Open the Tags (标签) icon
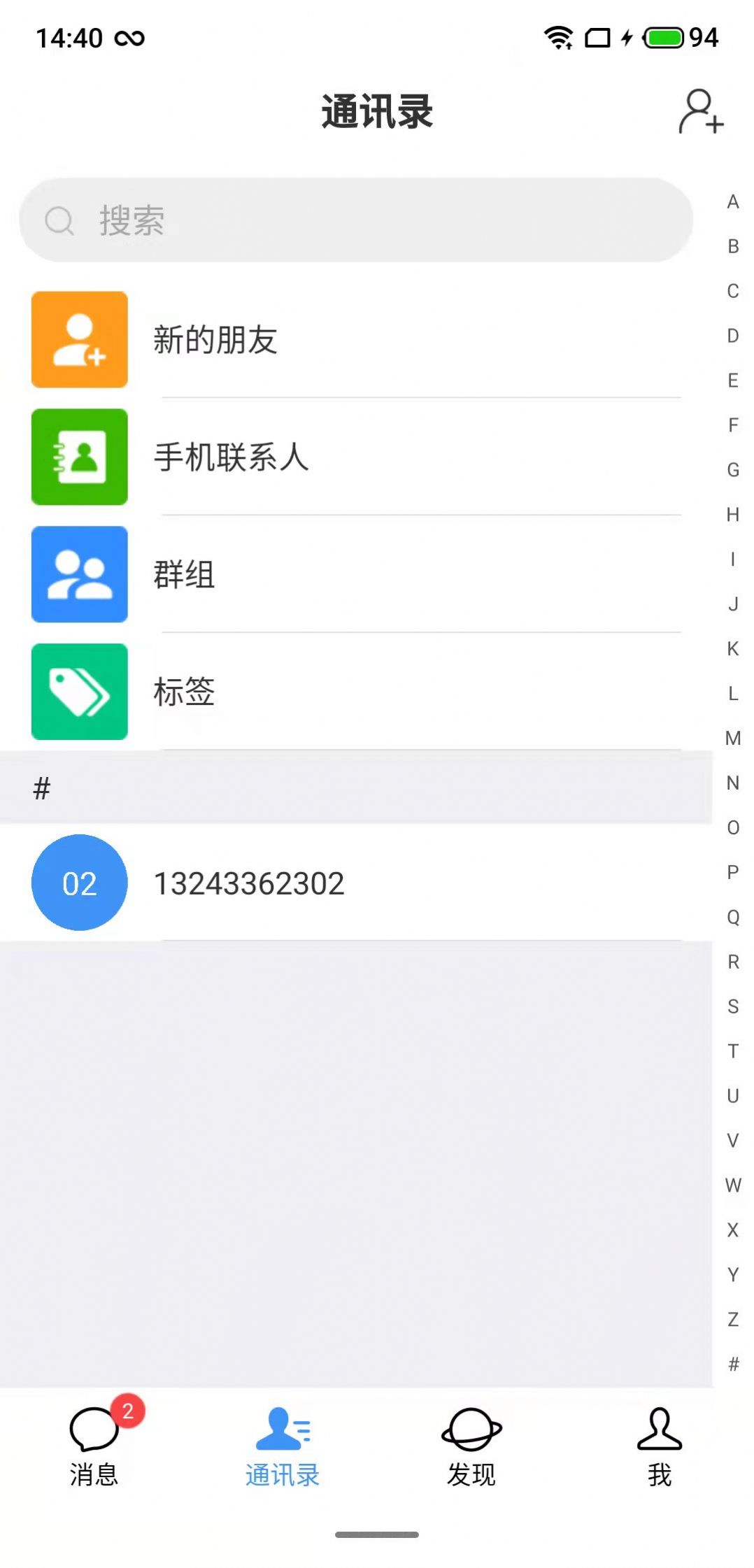The width and height of the screenshot is (754, 1568). 79,692
